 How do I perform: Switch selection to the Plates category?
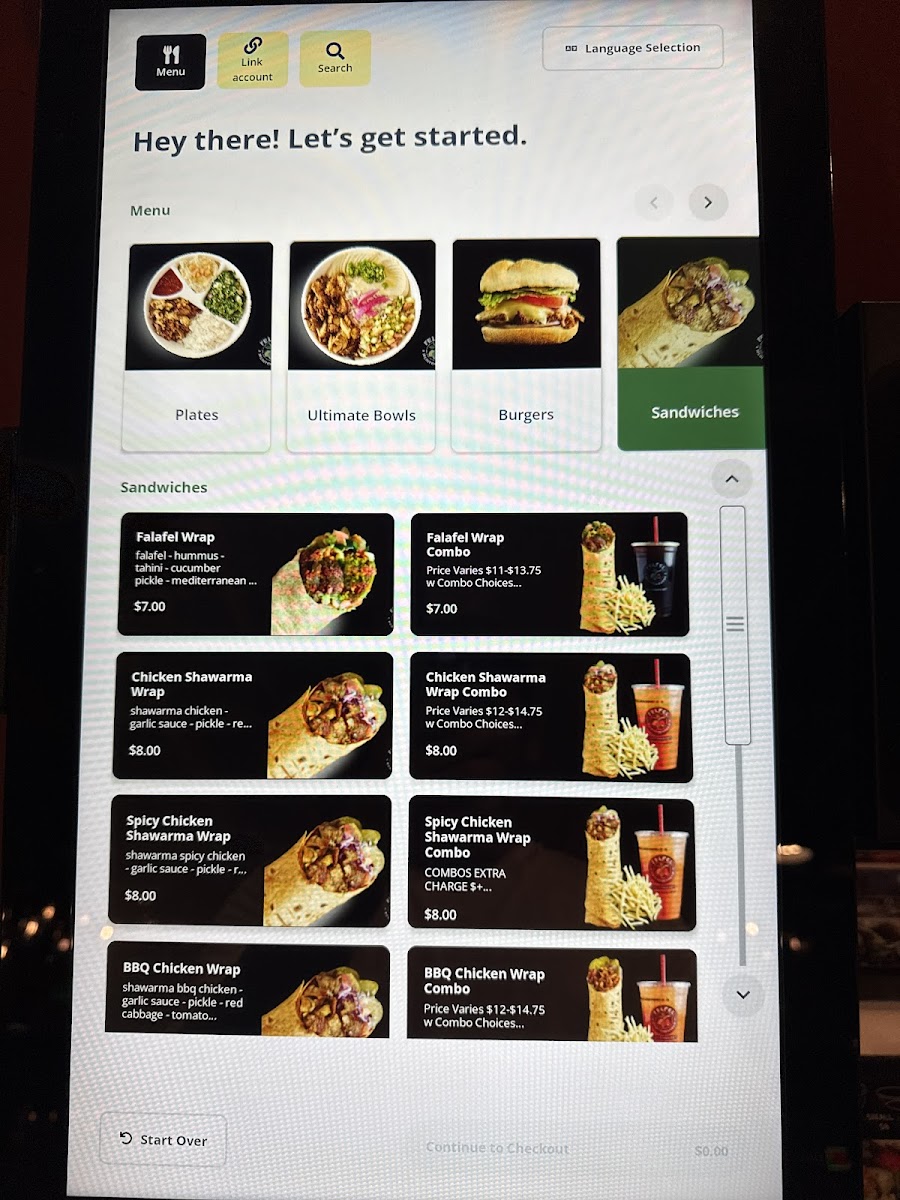196,345
